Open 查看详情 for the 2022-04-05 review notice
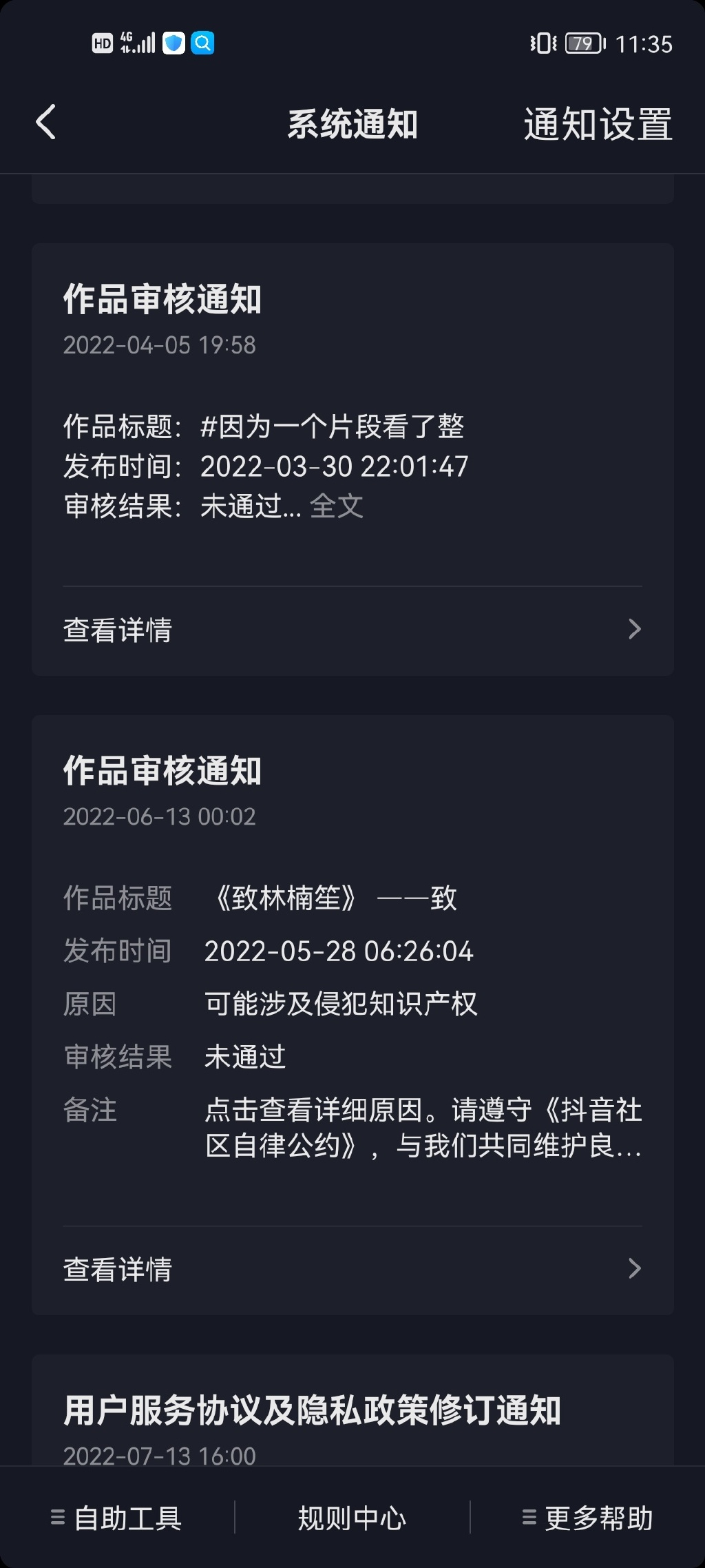The image size is (705, 1568). pos(352,630)
